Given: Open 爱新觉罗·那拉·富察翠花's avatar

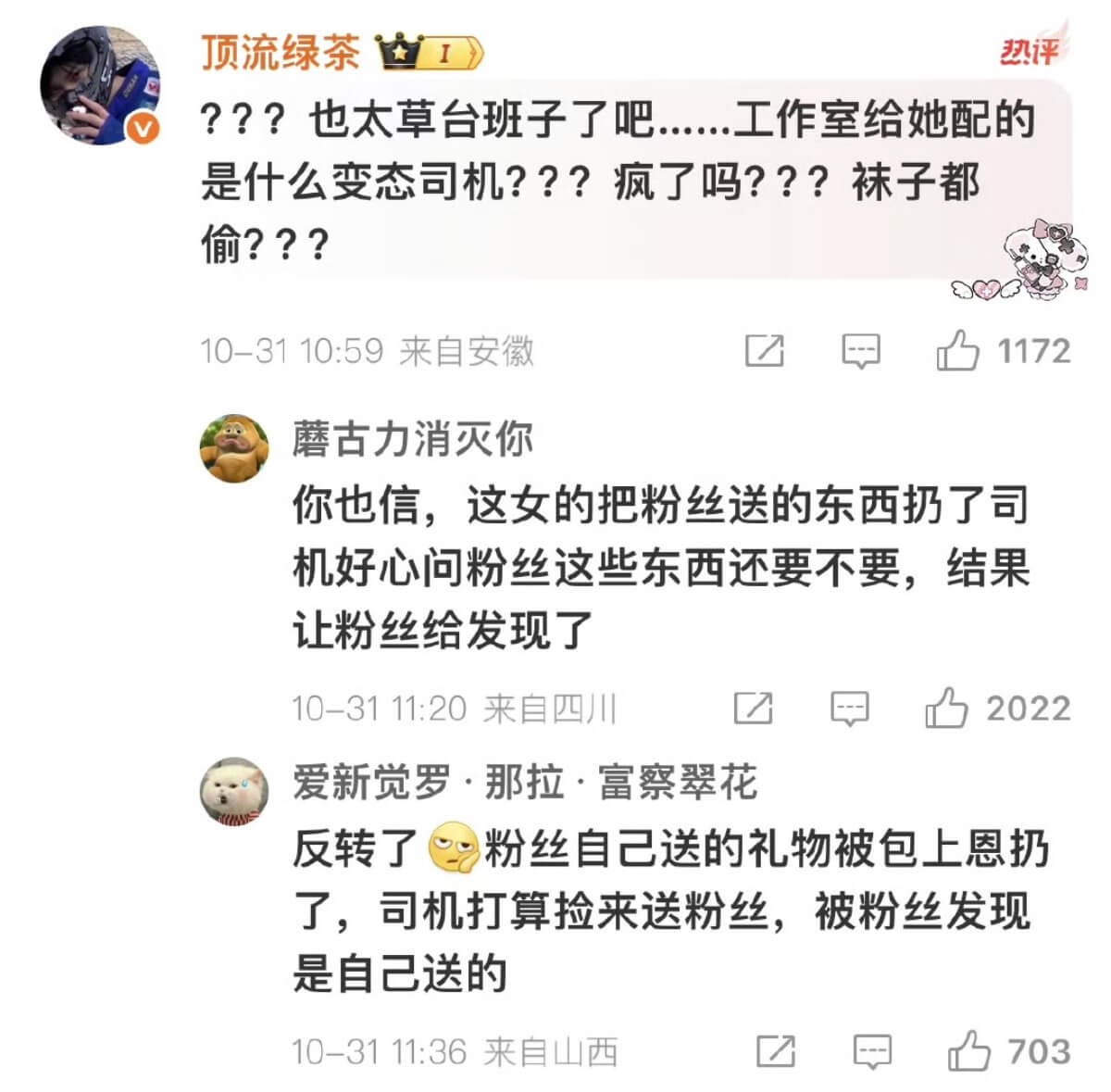Looking at the screenshot, I should tap(235, 790).
